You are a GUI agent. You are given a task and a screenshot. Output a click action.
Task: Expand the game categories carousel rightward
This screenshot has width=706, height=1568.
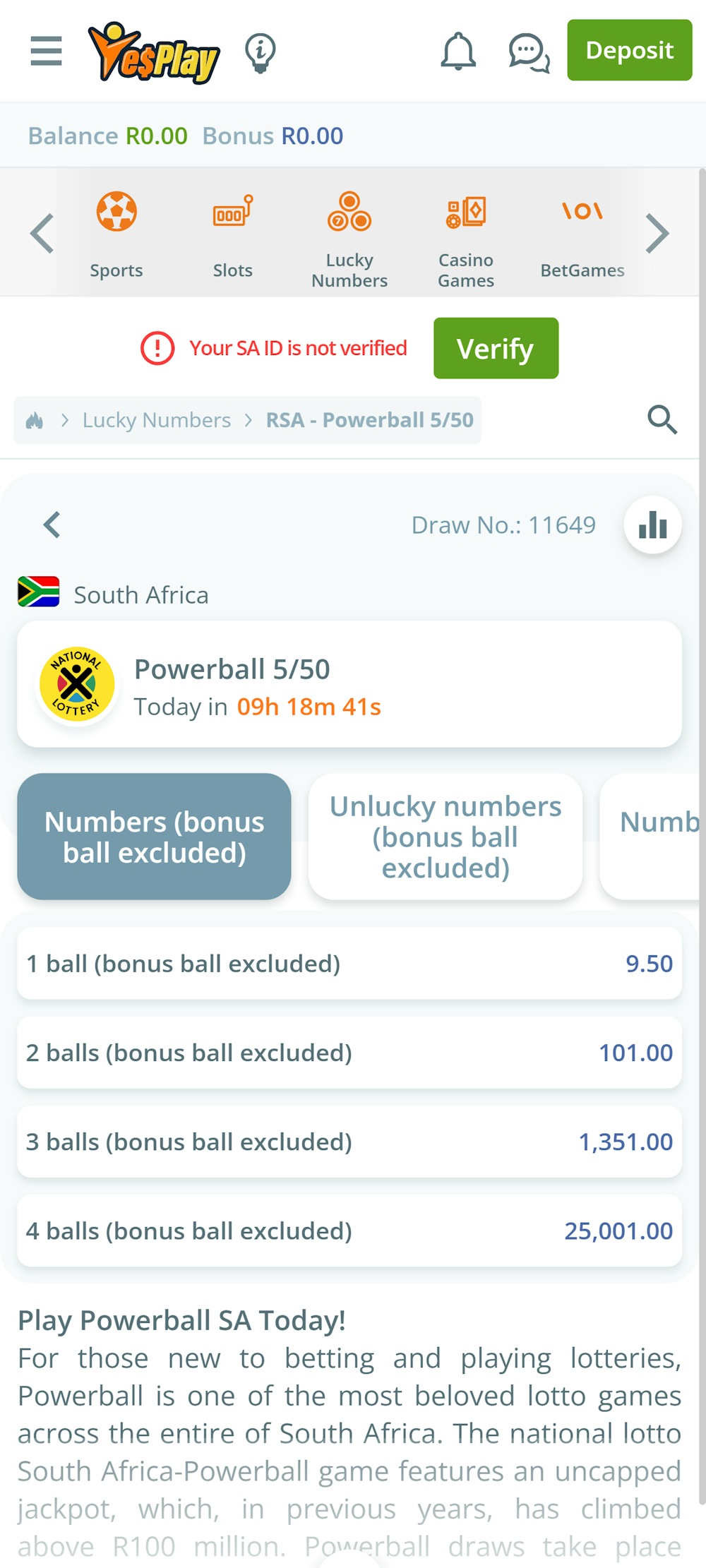click(x=658, y=233)
